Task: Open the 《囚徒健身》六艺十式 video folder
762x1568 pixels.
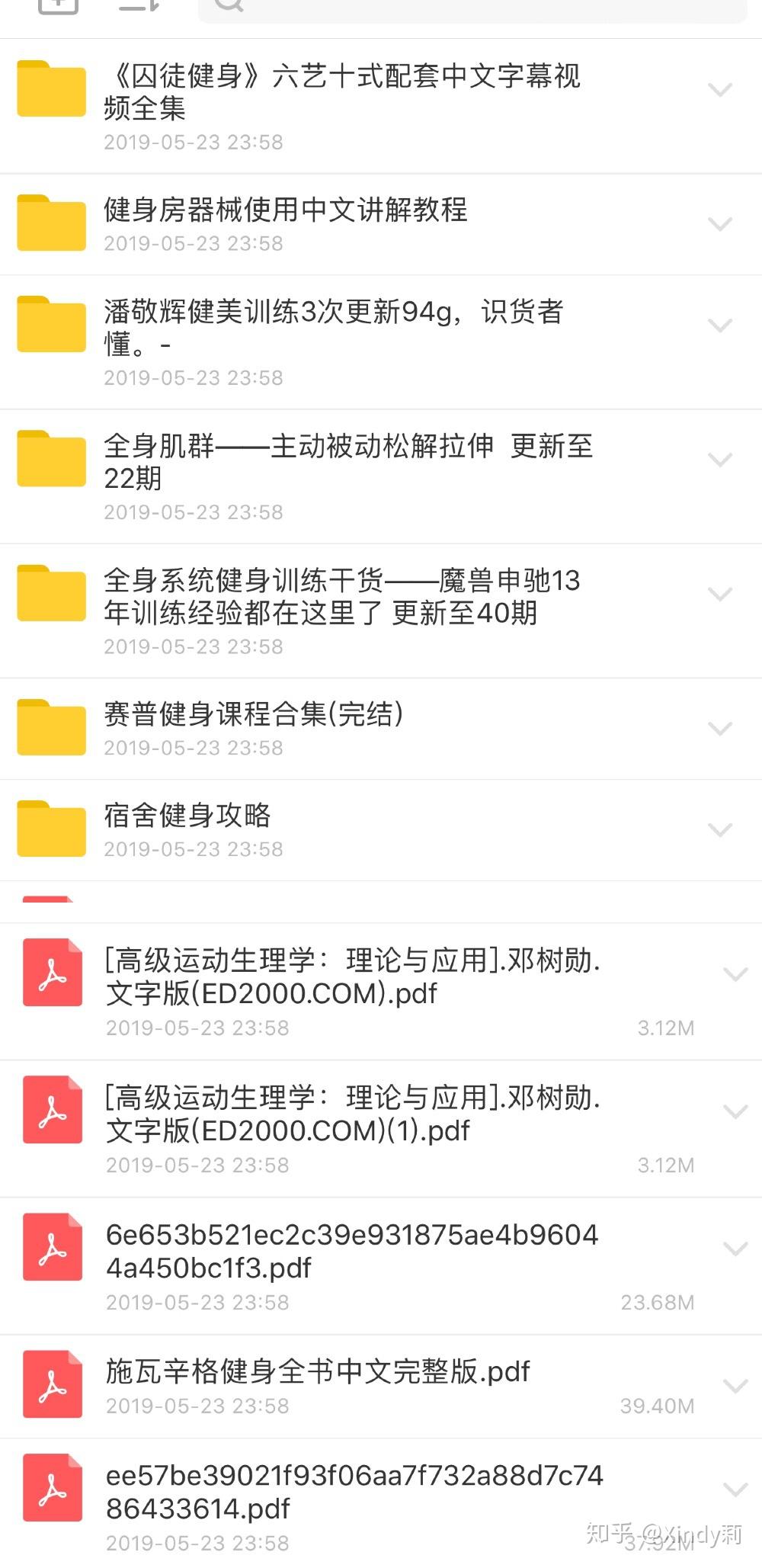Action: pyautogui.click(x=343, y=91)
